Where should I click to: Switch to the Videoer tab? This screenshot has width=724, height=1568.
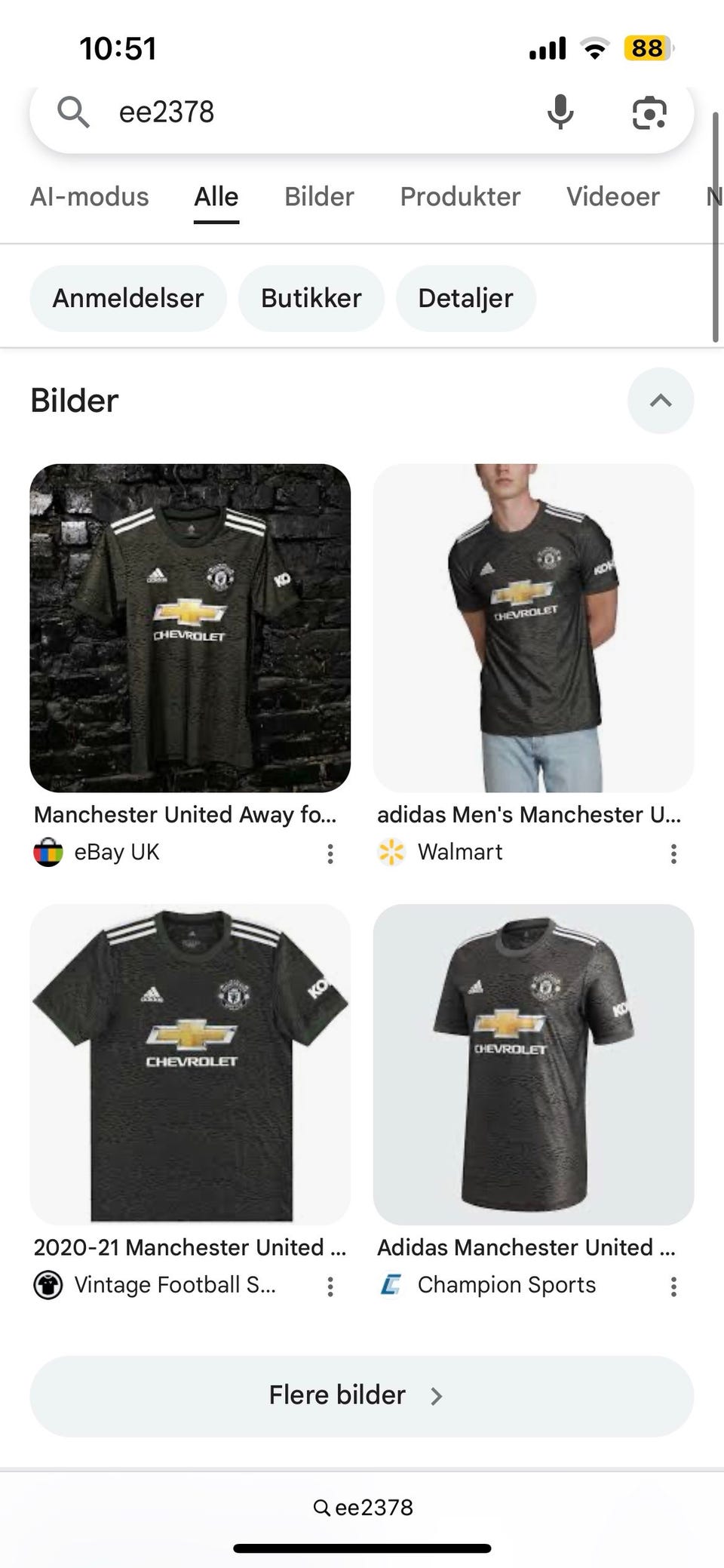[613, 197]
